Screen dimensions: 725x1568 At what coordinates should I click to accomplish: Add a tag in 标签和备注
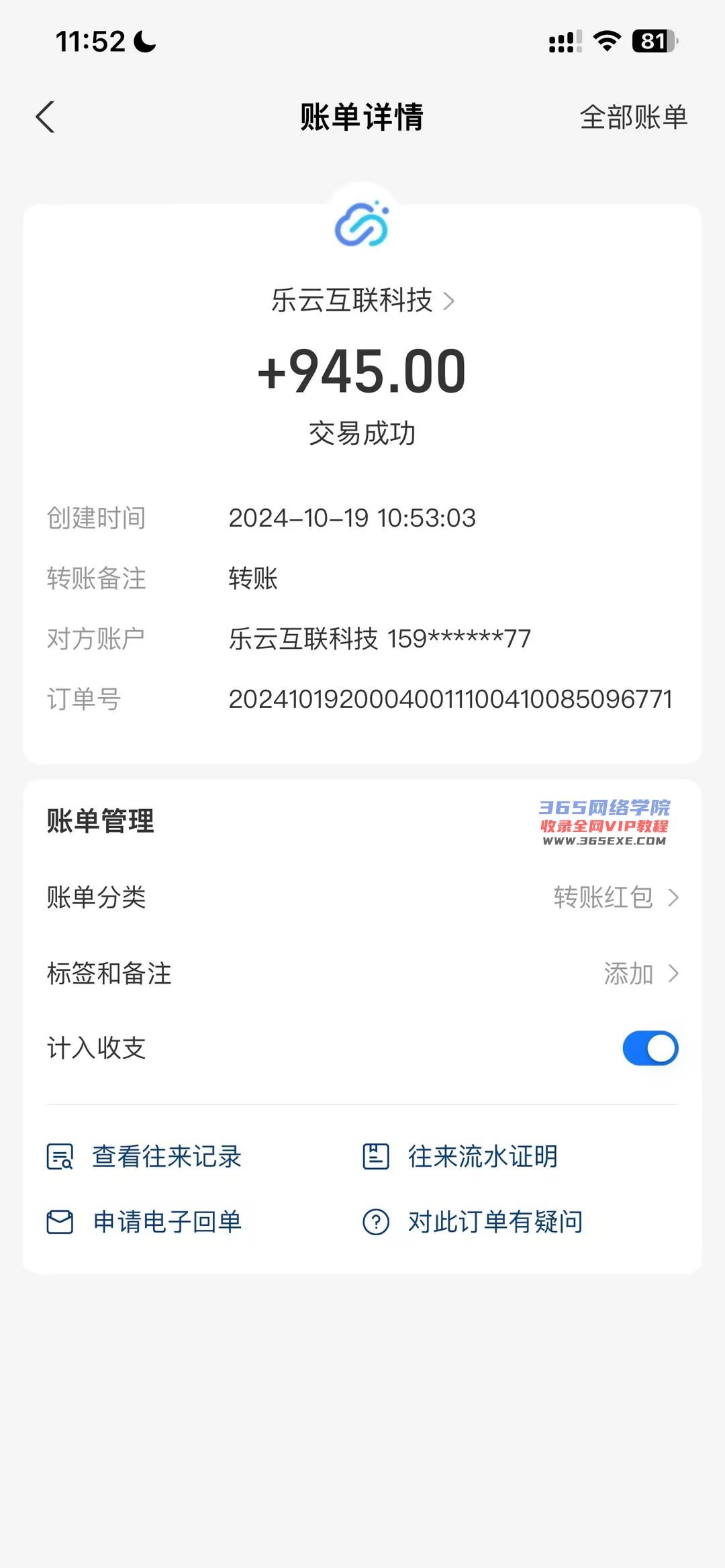(x=640, y=974)
